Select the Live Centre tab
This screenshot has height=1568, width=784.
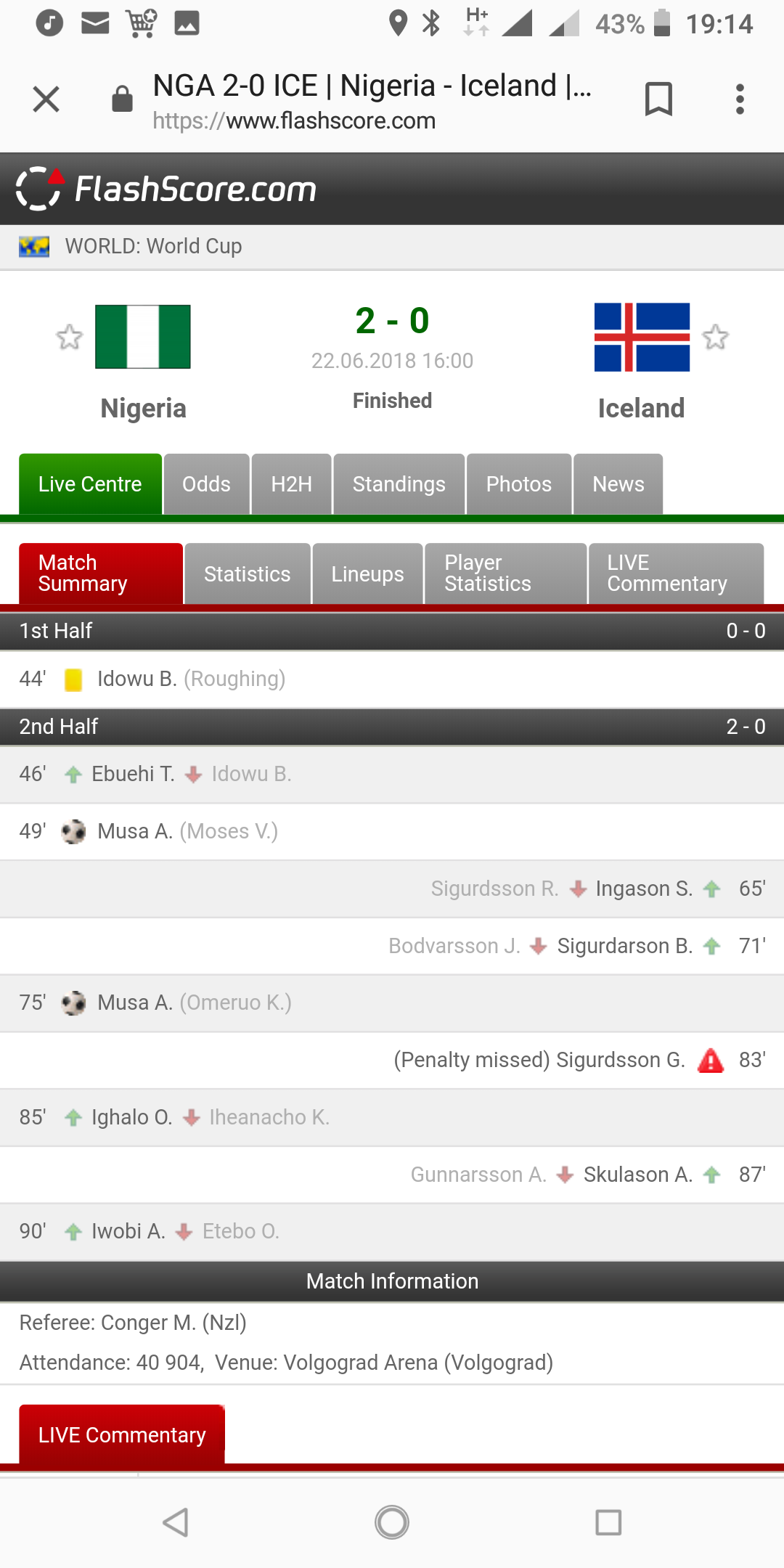click(x=90, y=484)
